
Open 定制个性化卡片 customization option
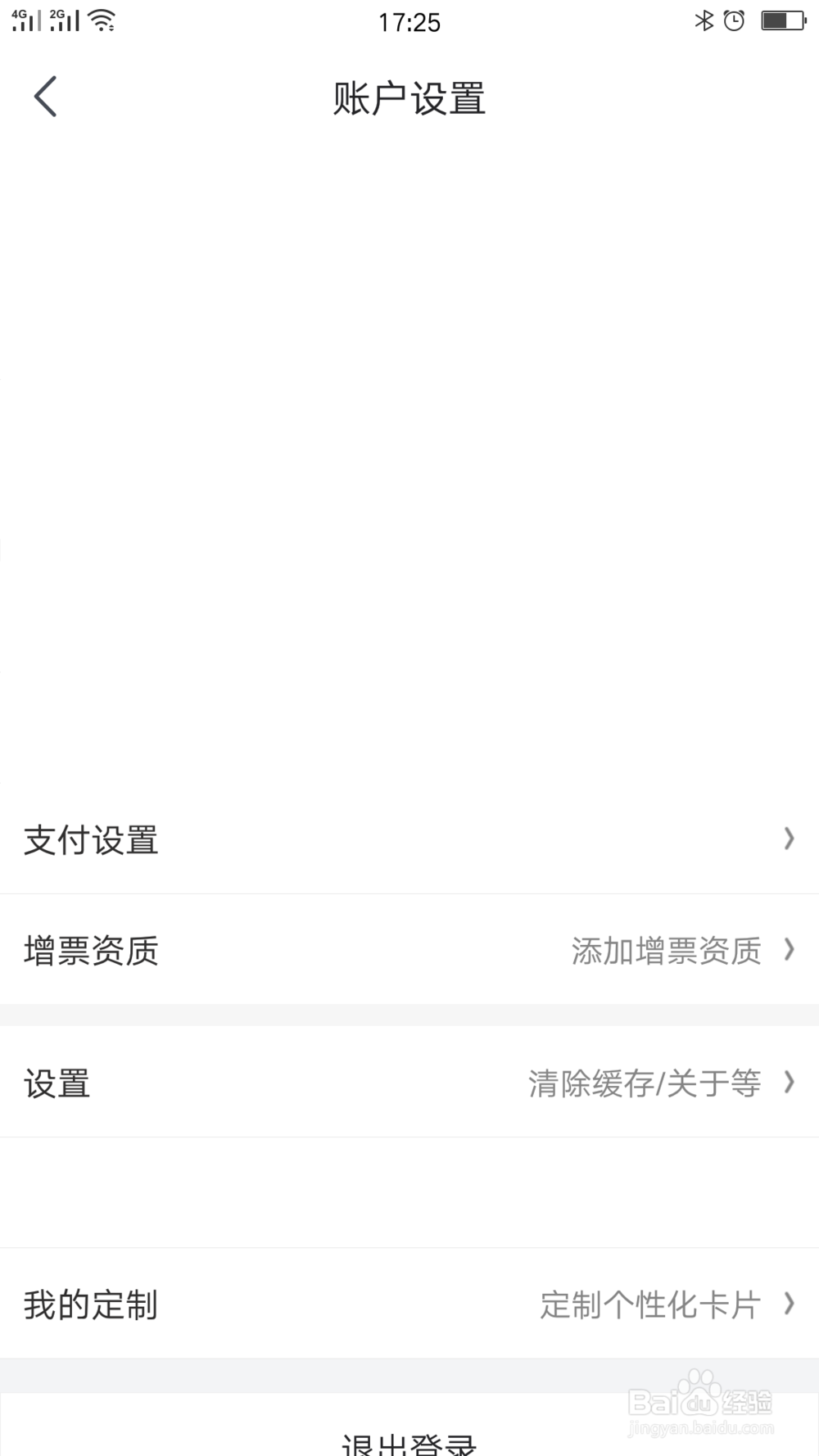(648, 1305)
